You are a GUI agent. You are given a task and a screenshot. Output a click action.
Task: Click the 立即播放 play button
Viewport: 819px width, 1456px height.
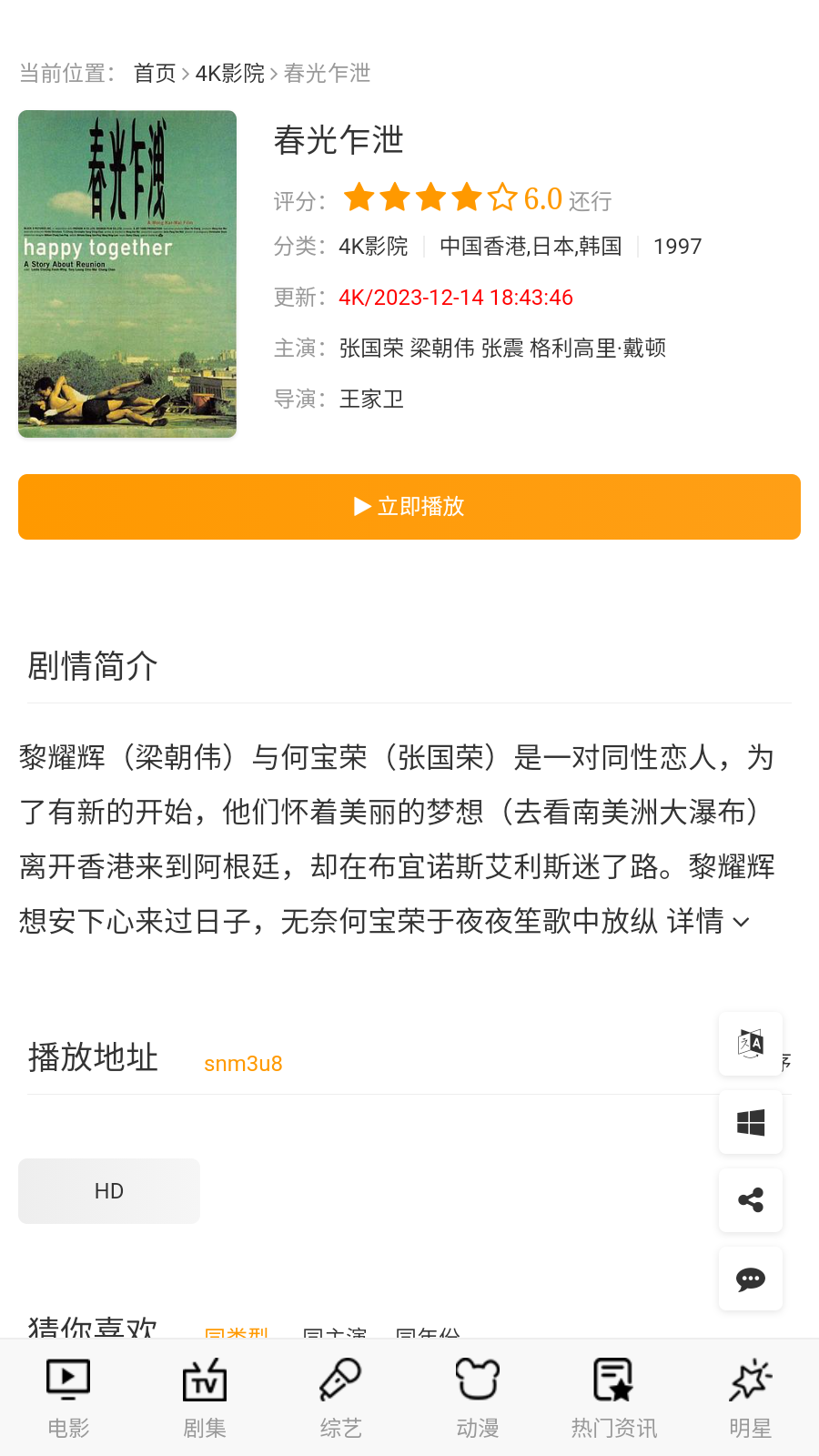point(409,507)
